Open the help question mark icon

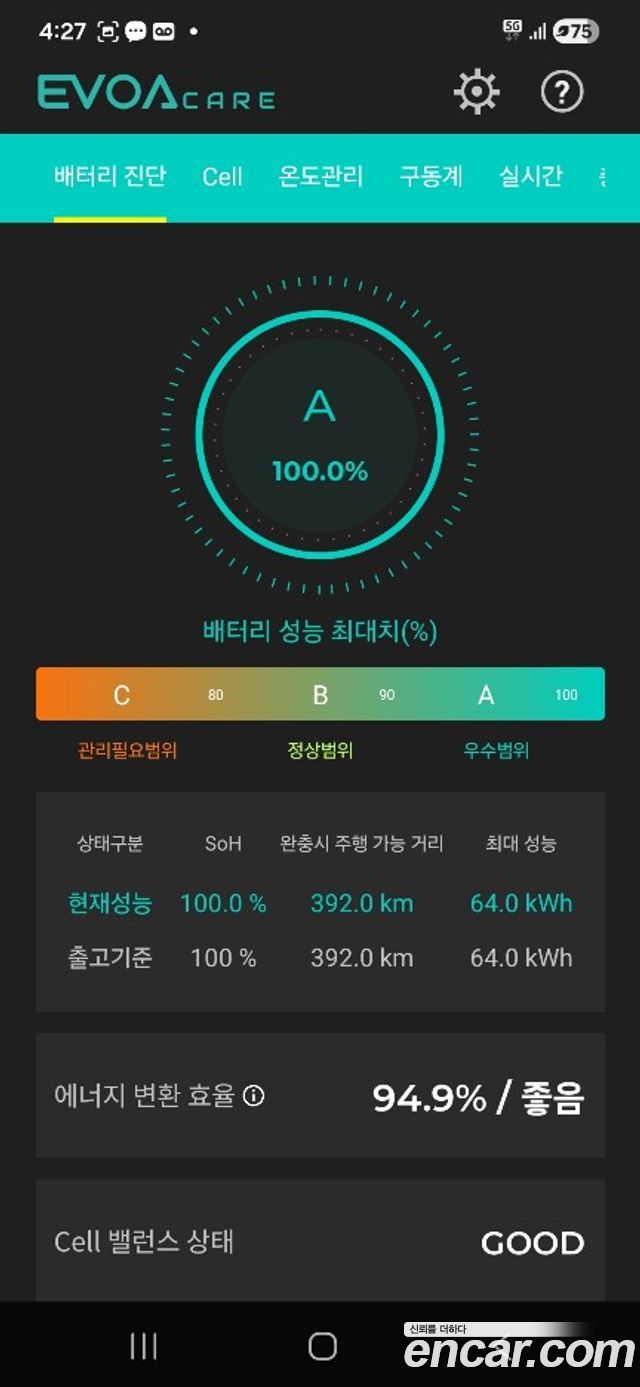pyautogui.click(x=562, y=93)
